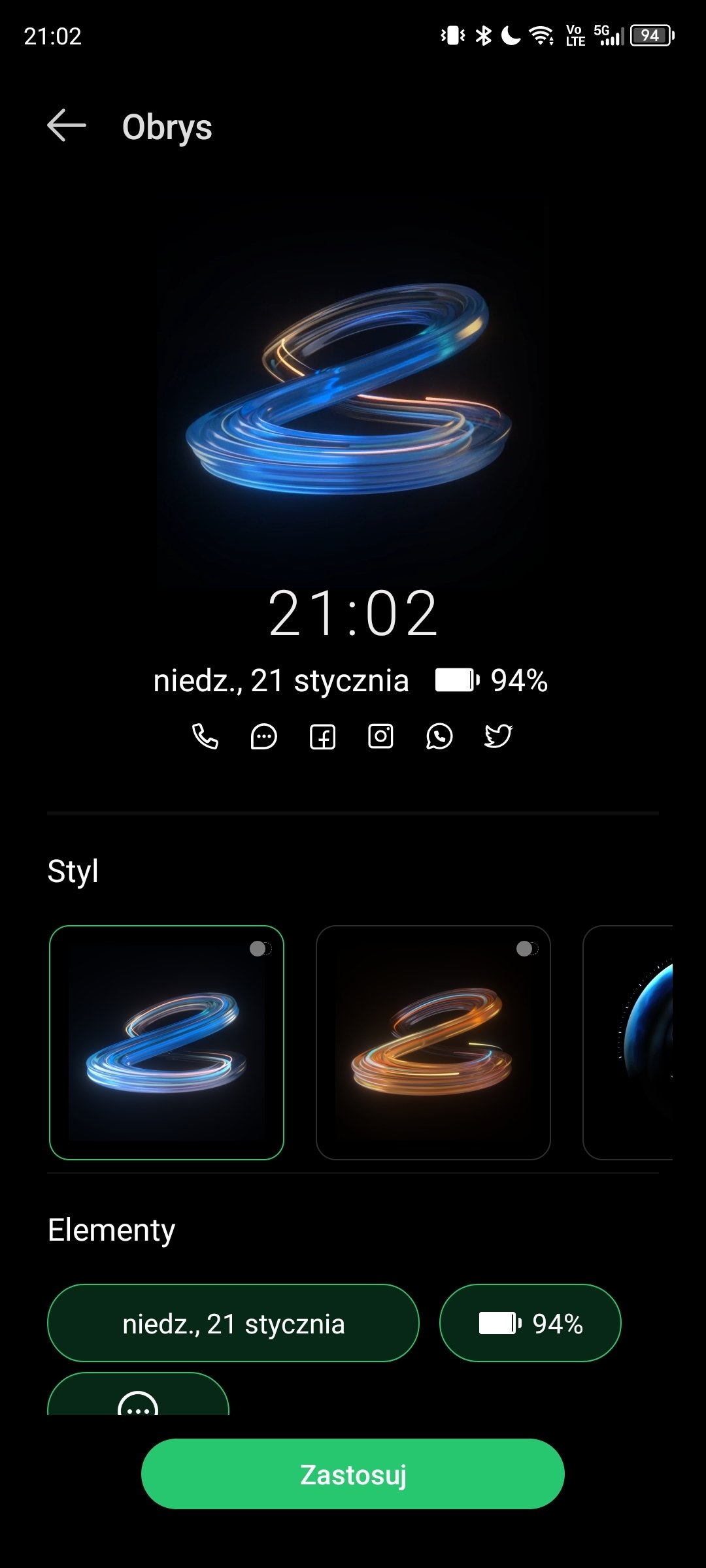The image size is (706, 1568).
Task: Go back from the Obrys screen
Action: click(67, 125)
